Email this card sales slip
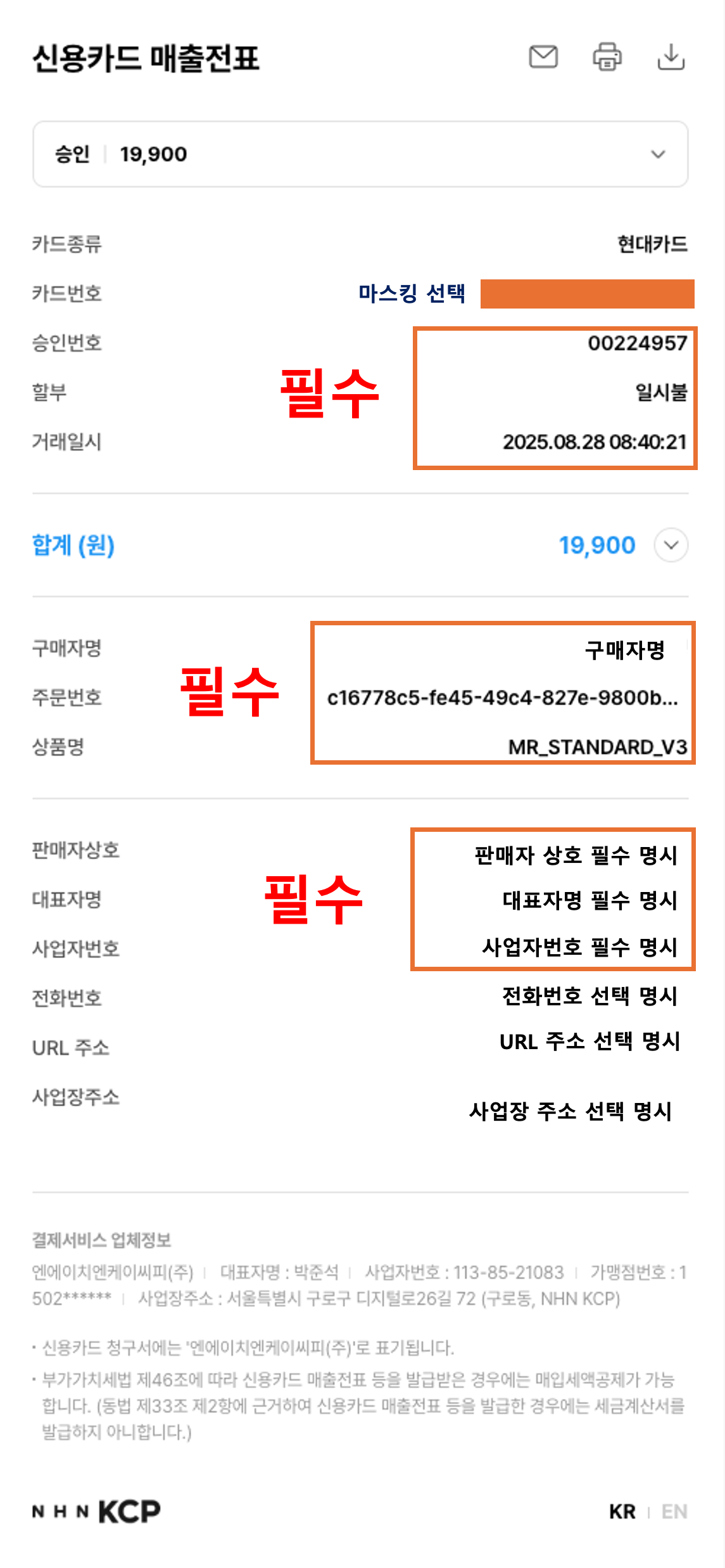 (x=543, y=57)
